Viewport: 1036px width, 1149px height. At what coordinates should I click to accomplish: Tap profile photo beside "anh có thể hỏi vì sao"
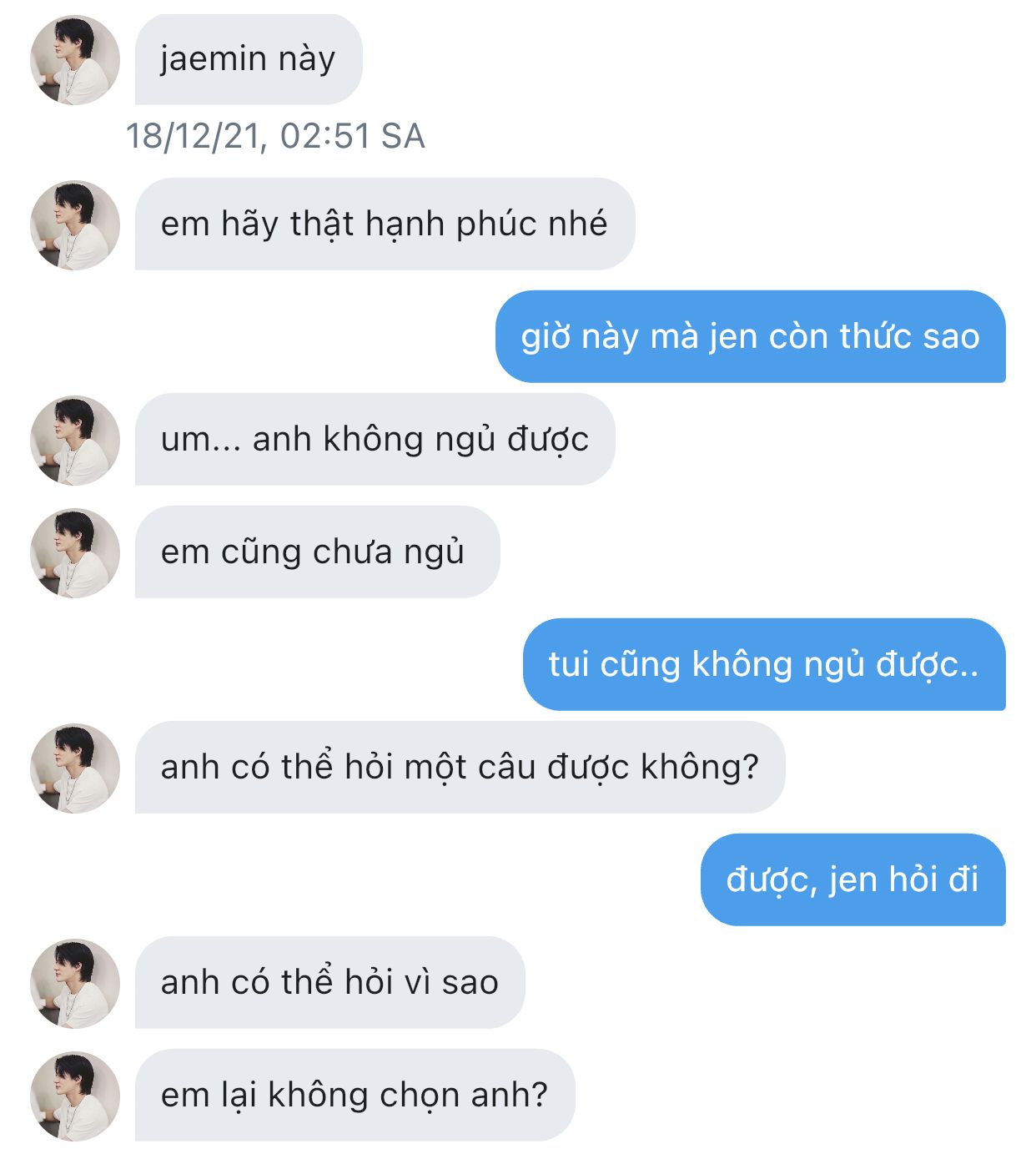click(75, 983)
